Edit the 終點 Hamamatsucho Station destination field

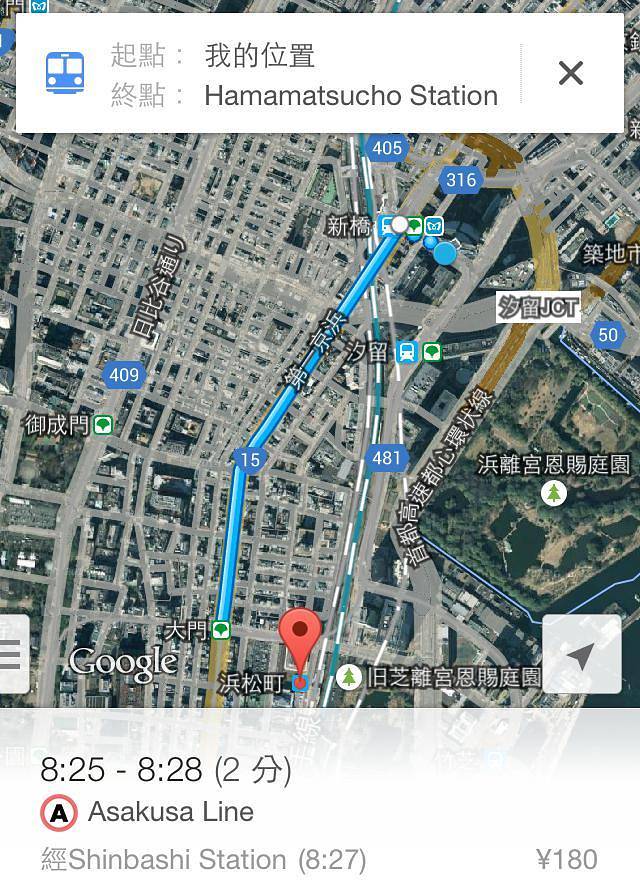350,96
